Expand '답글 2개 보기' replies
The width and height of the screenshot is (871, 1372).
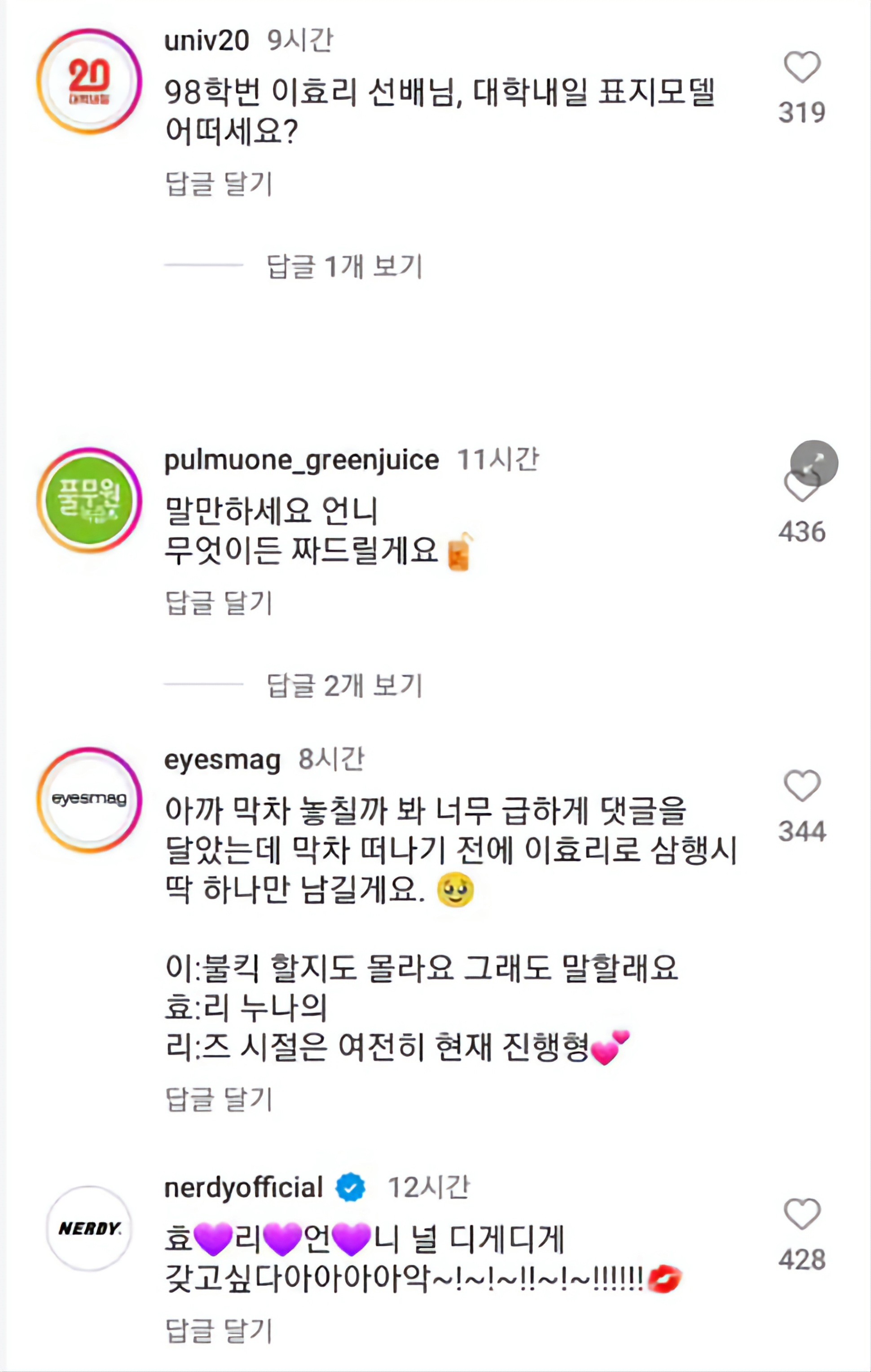pos(345,685)
